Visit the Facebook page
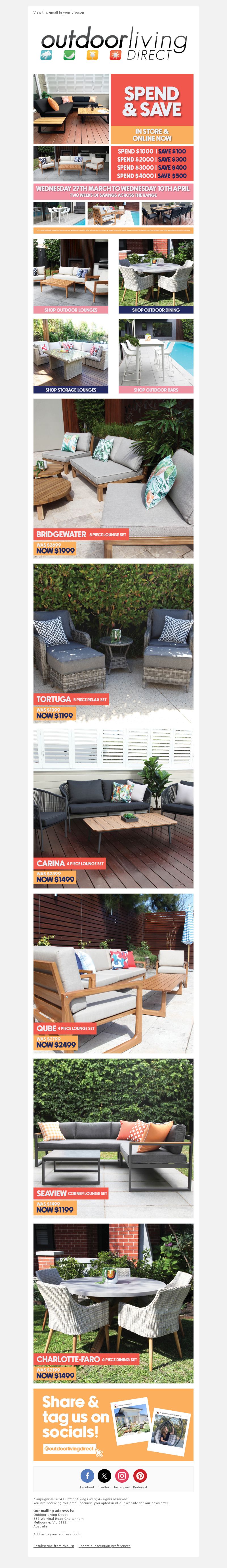The height and width of the screenshot is (1568, 227). tap(87, 1476)
